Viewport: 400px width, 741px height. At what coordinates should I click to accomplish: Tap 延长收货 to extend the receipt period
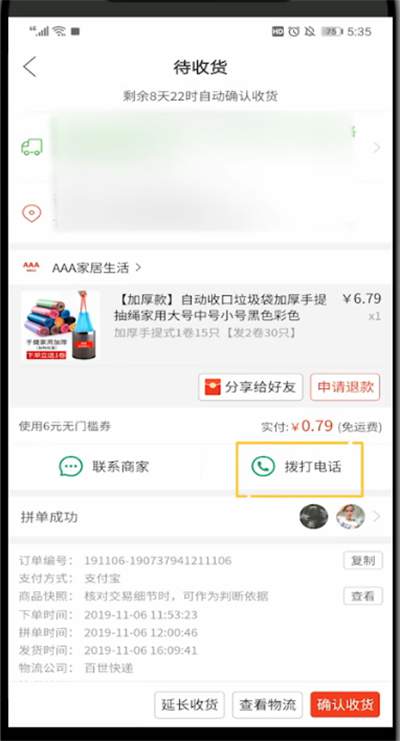189,705
